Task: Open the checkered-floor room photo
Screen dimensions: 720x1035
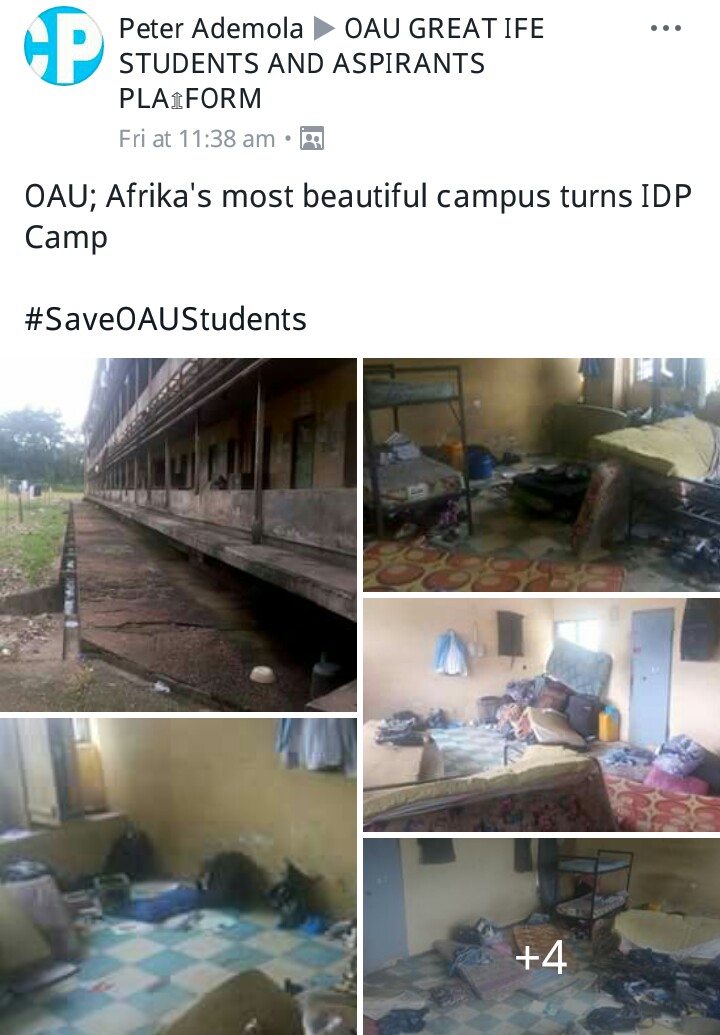Action: pos(178,876)
